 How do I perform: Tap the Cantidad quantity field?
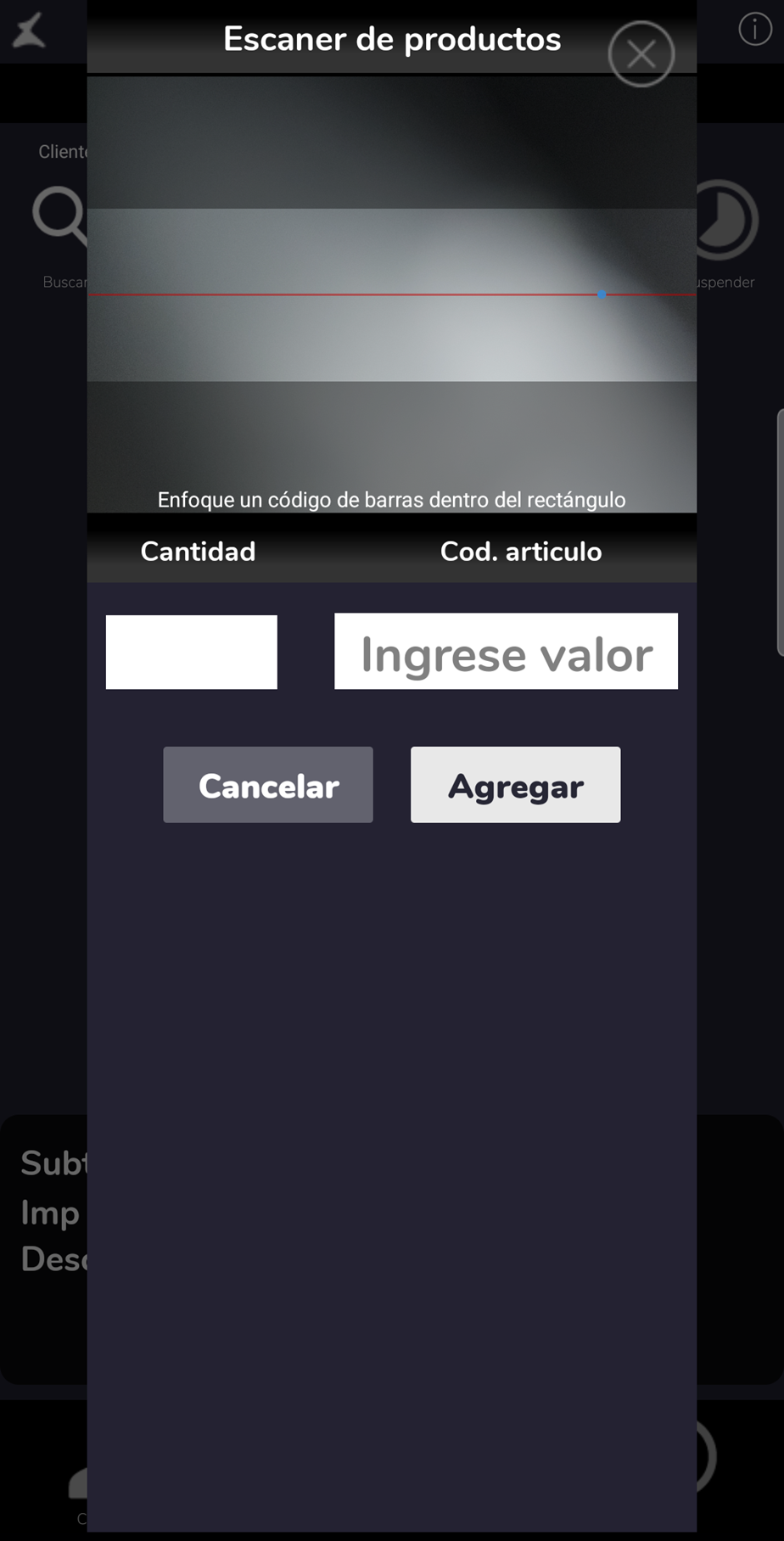pyautogui.click(x=192, y=652)
